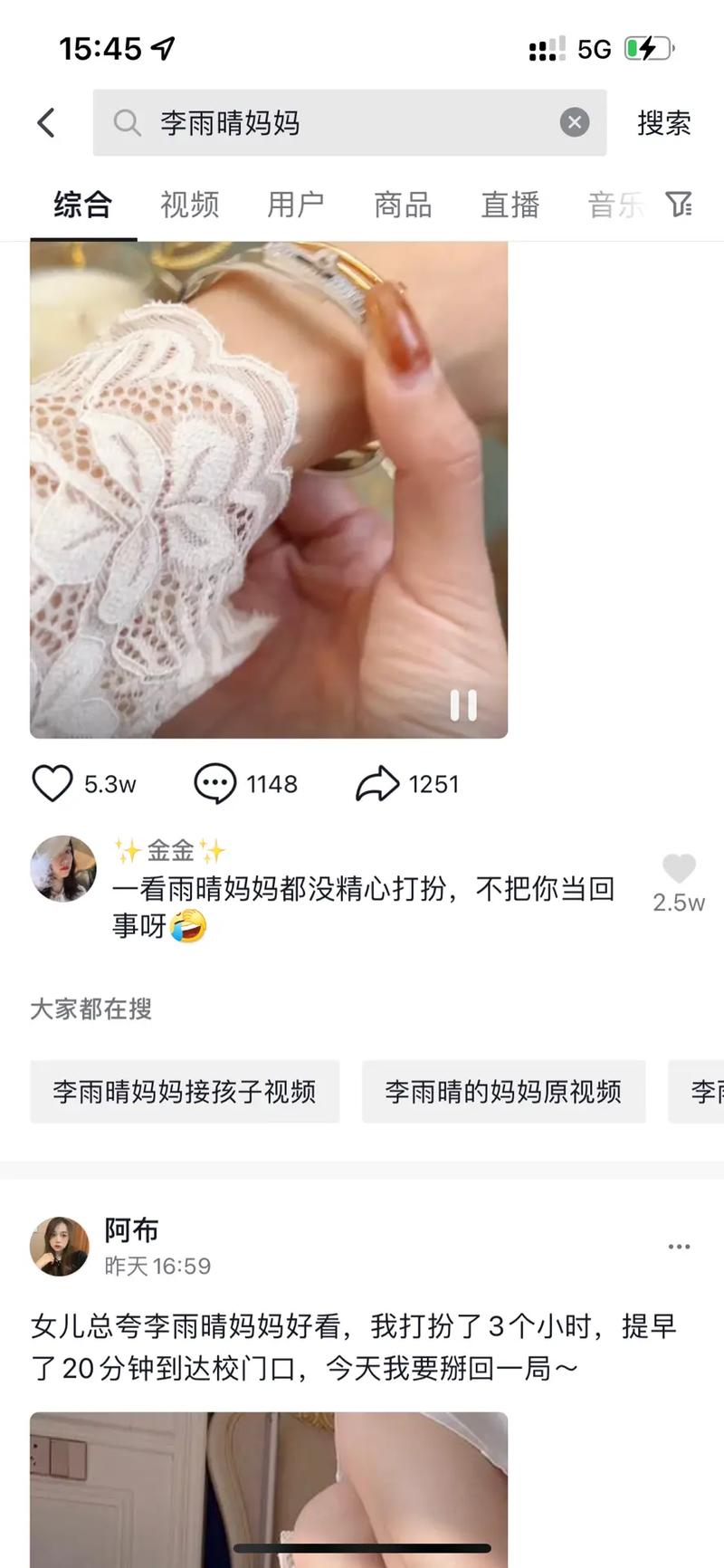The width and height of the screenshot is (724, 1568).
Task: Tap the battery indicator in the status bar
Action: pos(648,47)
